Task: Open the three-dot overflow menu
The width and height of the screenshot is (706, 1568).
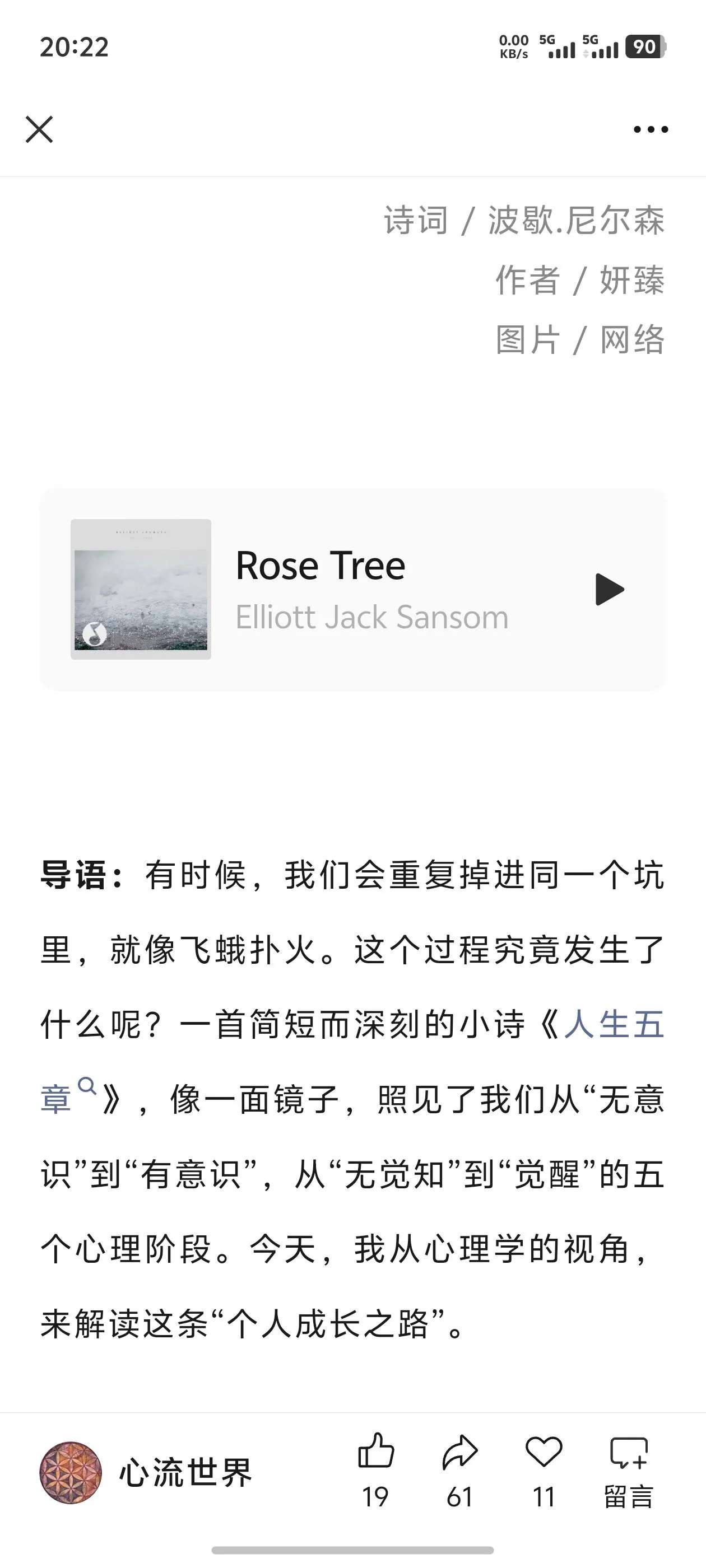Action: pyautogui.click(x=651, y=129)
